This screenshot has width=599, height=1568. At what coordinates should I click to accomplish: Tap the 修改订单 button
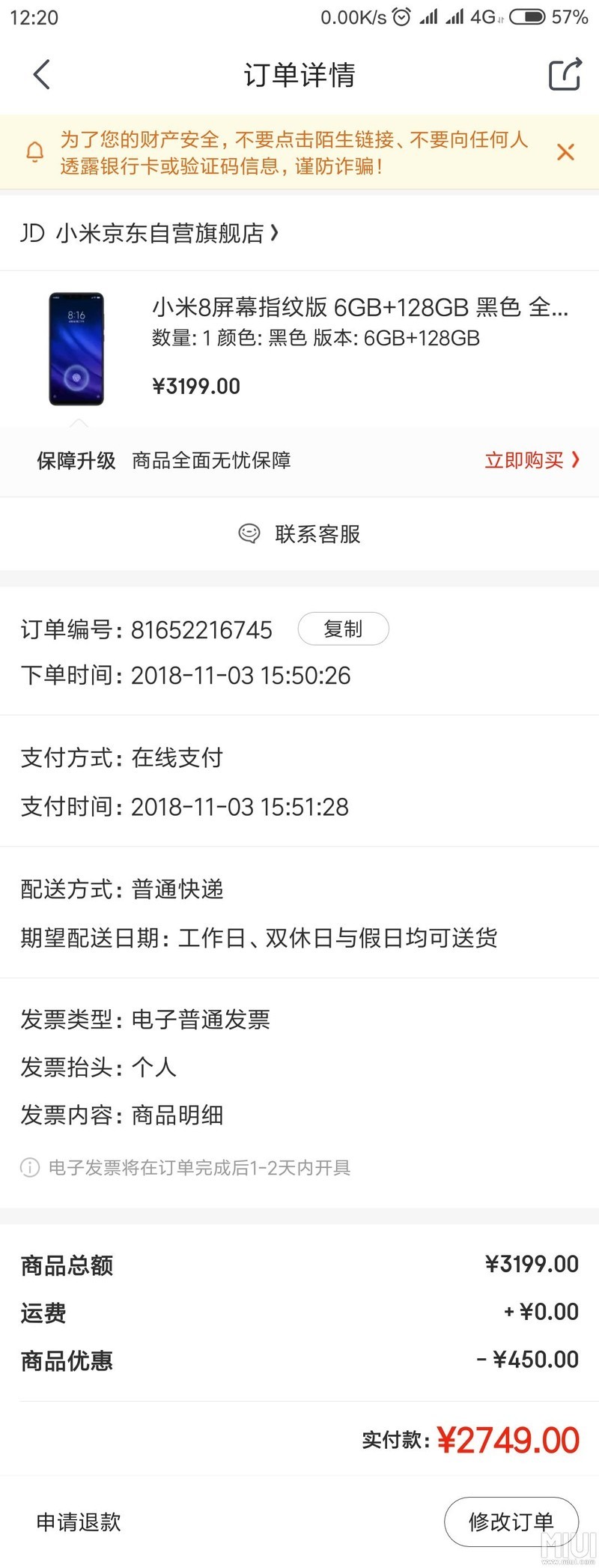[x=511, y=1522]
